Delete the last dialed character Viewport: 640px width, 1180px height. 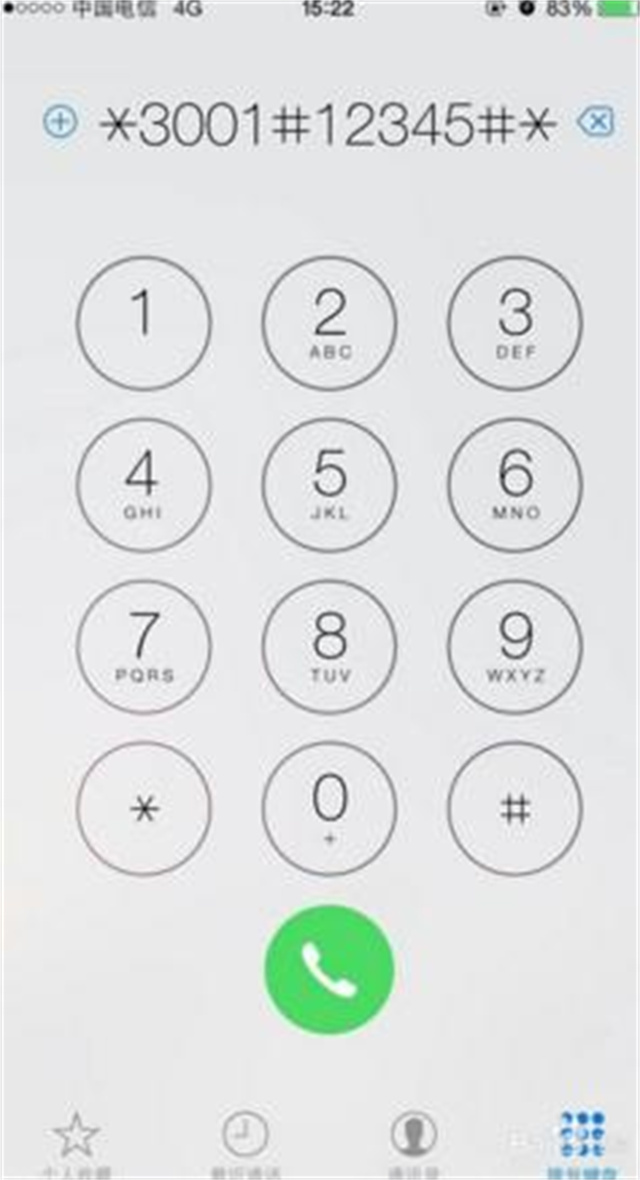(x=596, y=123)
